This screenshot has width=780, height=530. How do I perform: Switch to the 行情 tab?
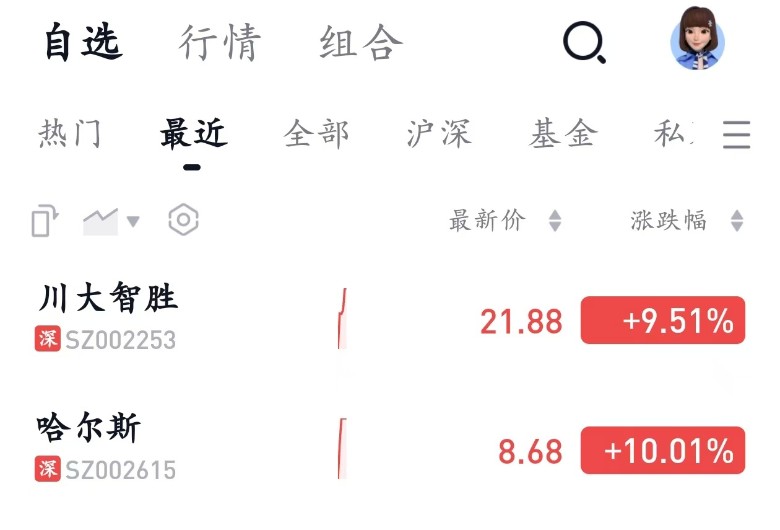click(220, 43)
